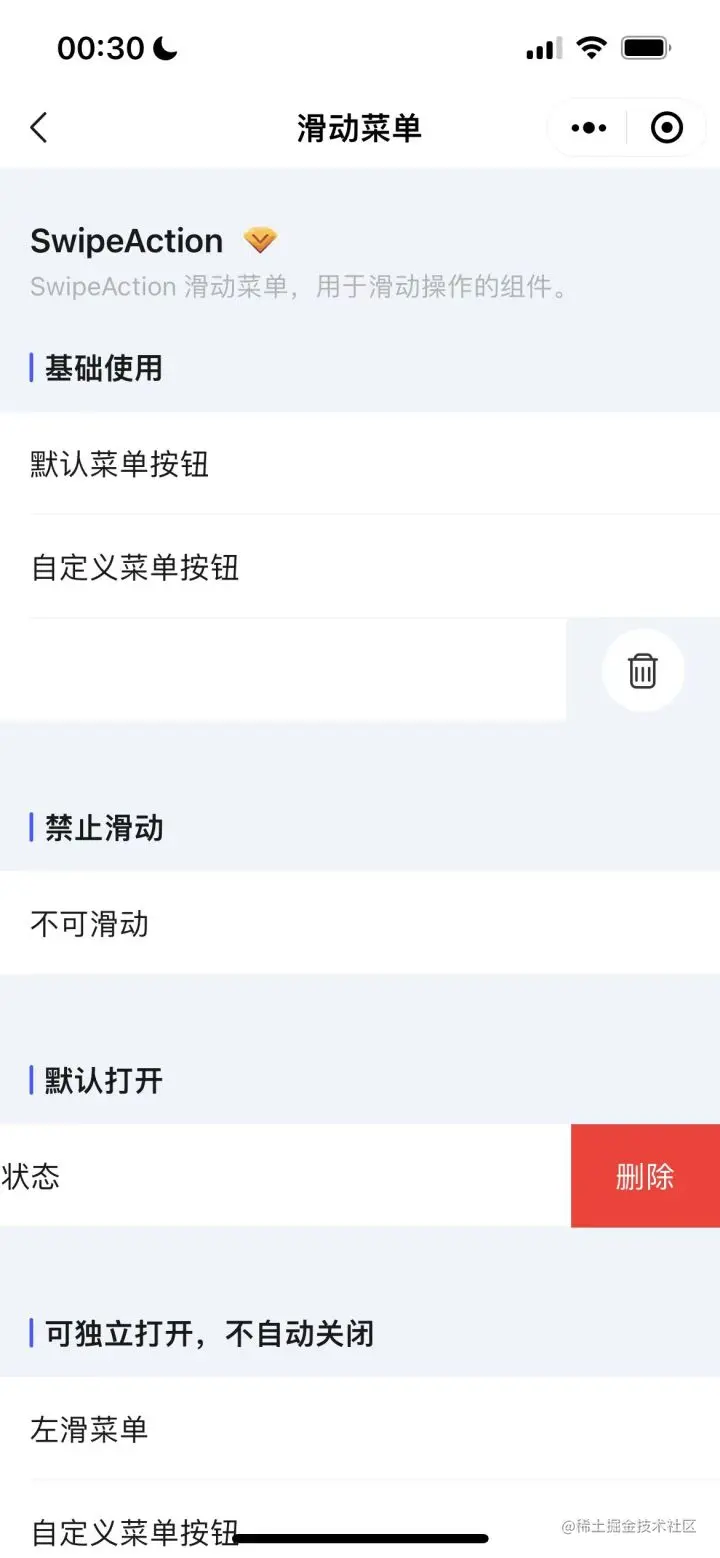Go back using the header arrow
This screenshot has height=1558, width=720.
coord(39,128)
